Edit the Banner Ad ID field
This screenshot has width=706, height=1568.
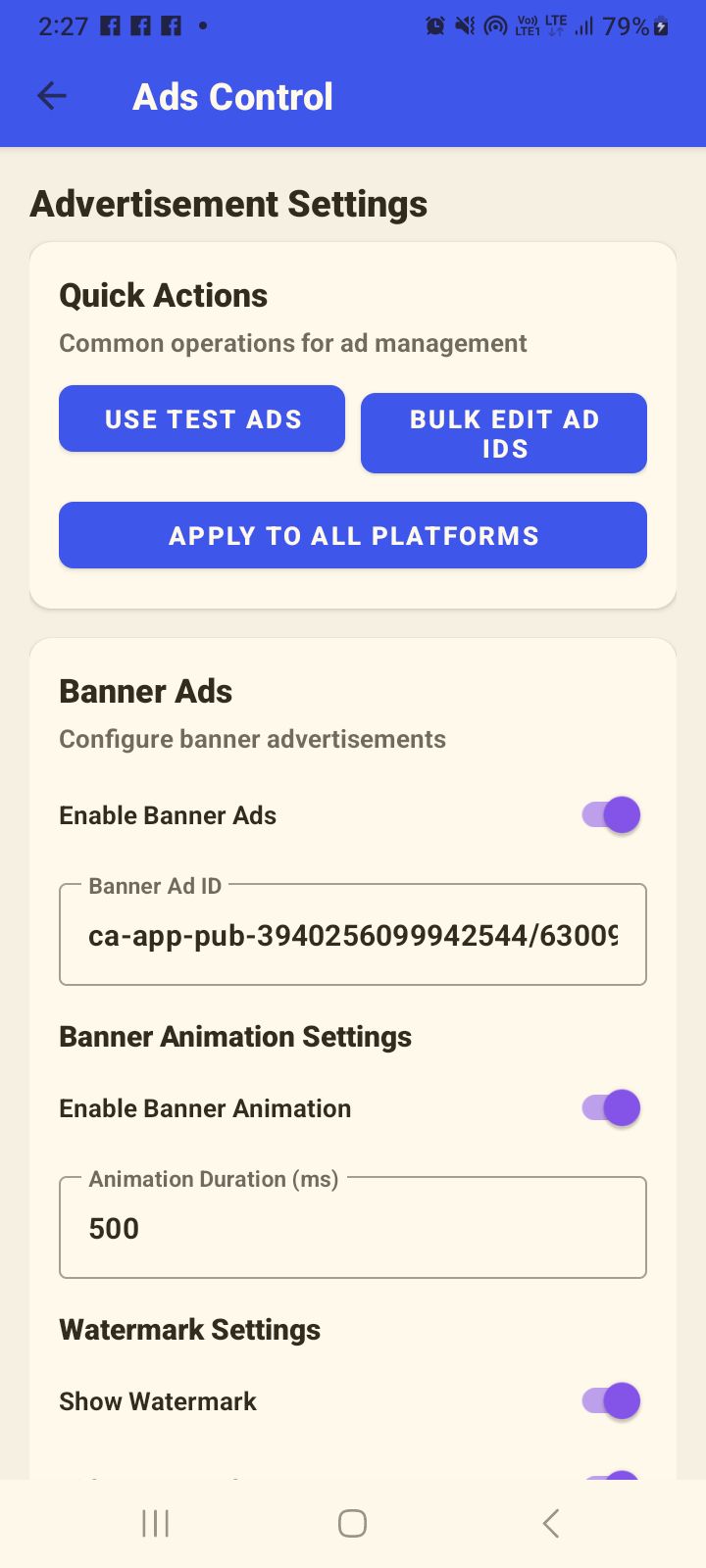point(353,935)
